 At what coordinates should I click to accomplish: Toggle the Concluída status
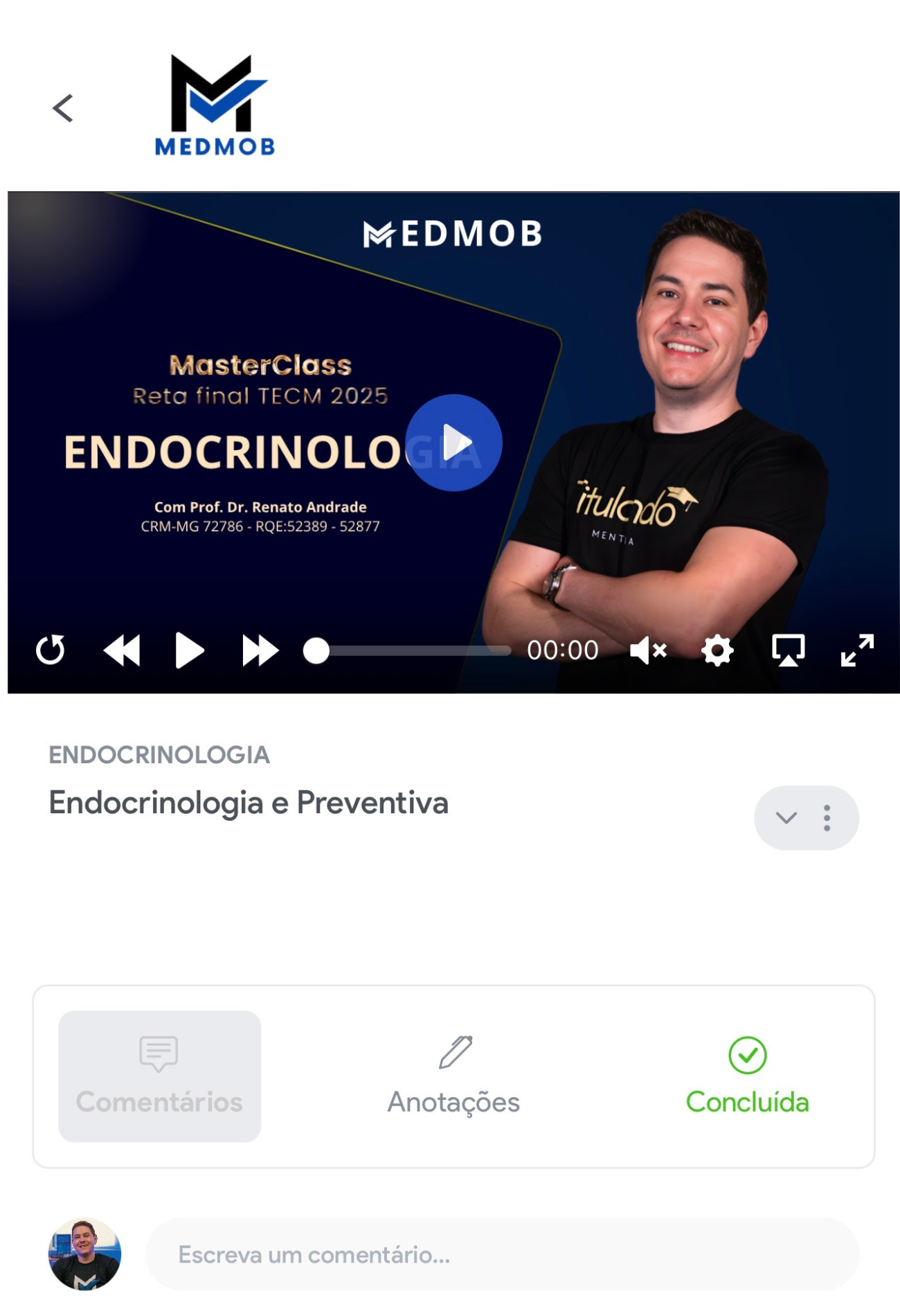click(747, 1076)
